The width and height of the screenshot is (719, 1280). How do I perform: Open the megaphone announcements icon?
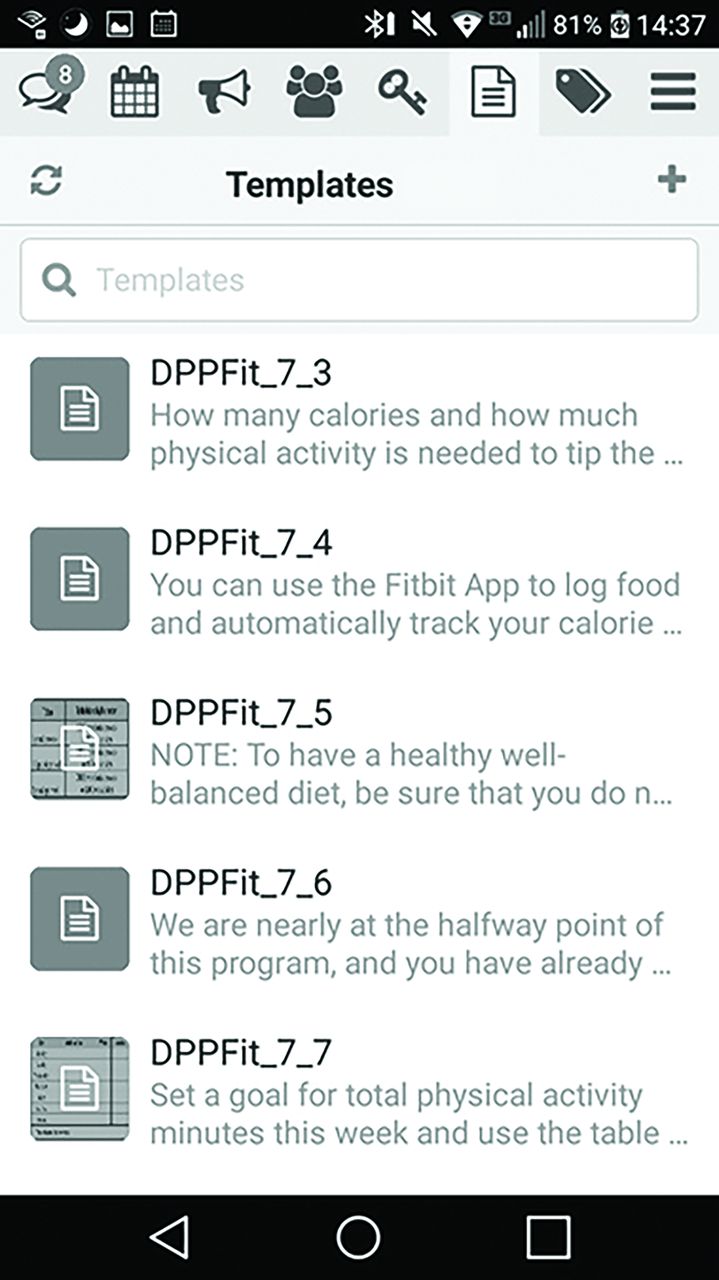click(224, 92)
